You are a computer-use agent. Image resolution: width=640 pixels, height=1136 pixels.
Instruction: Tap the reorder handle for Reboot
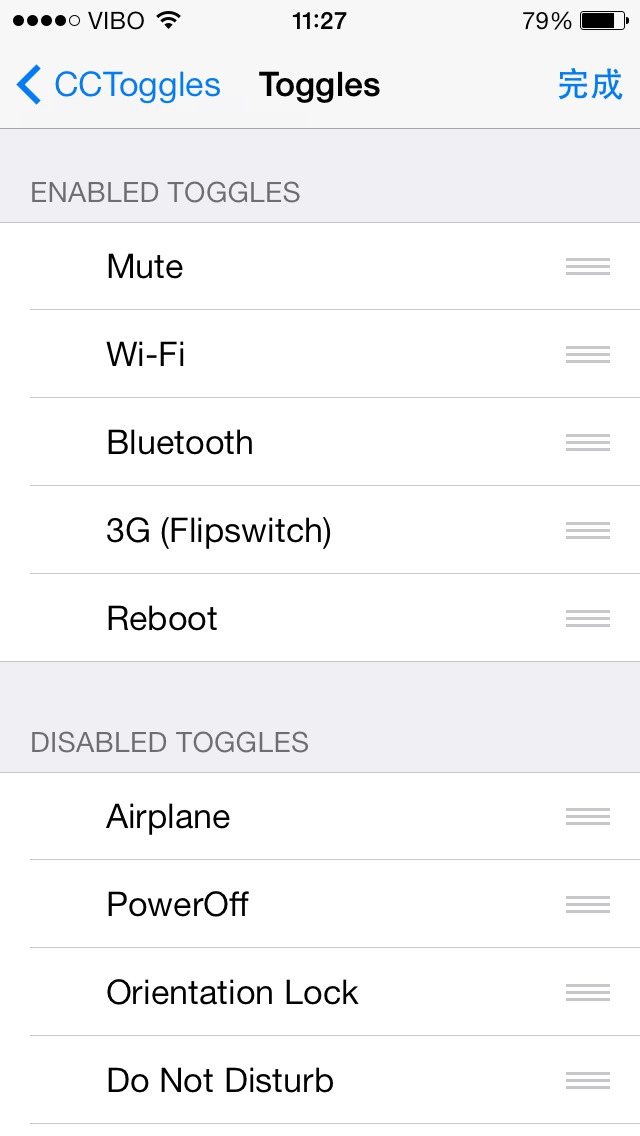pyautogui.click(x=588, y=619)
